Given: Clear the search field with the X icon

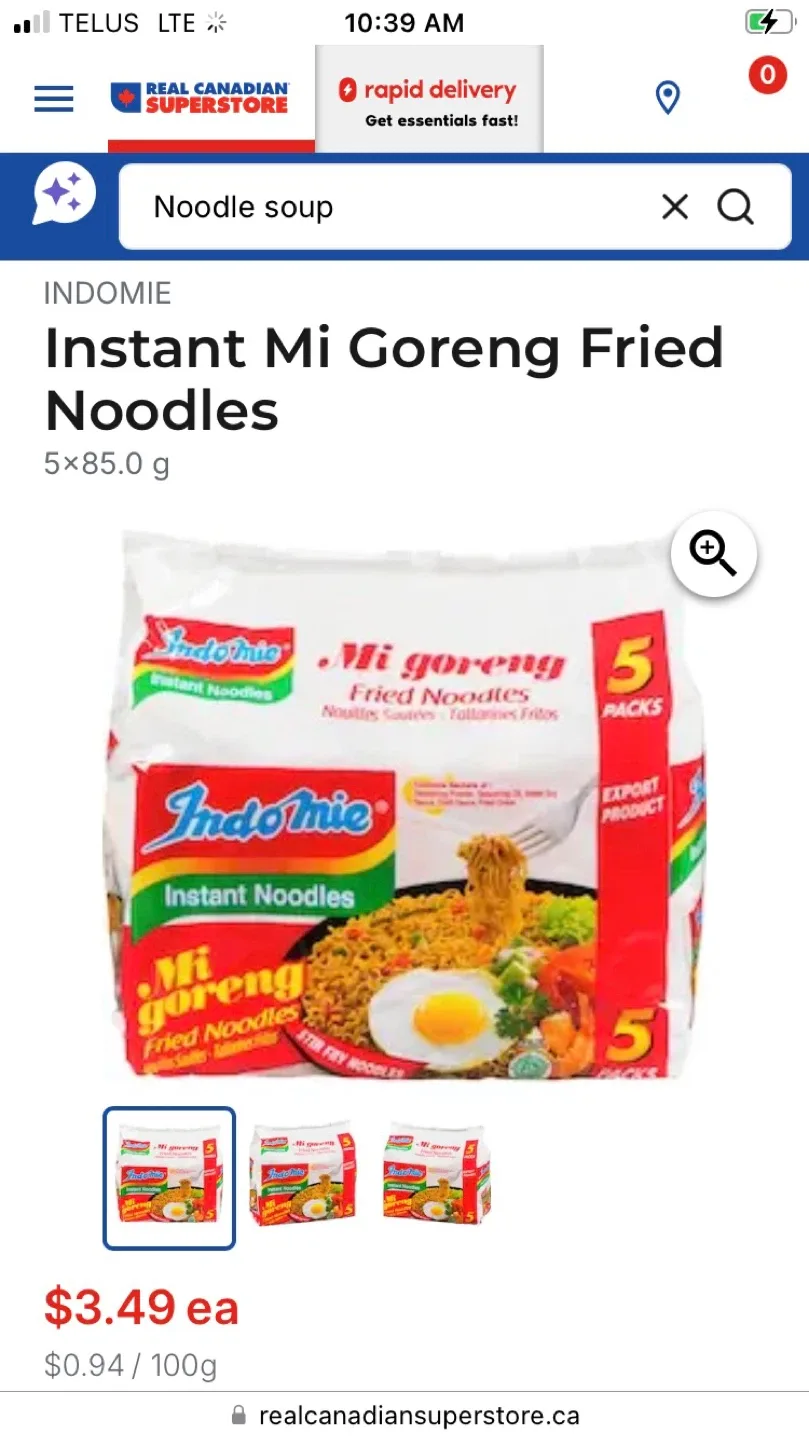Looking at the screenshot, I should click(675, 207).
